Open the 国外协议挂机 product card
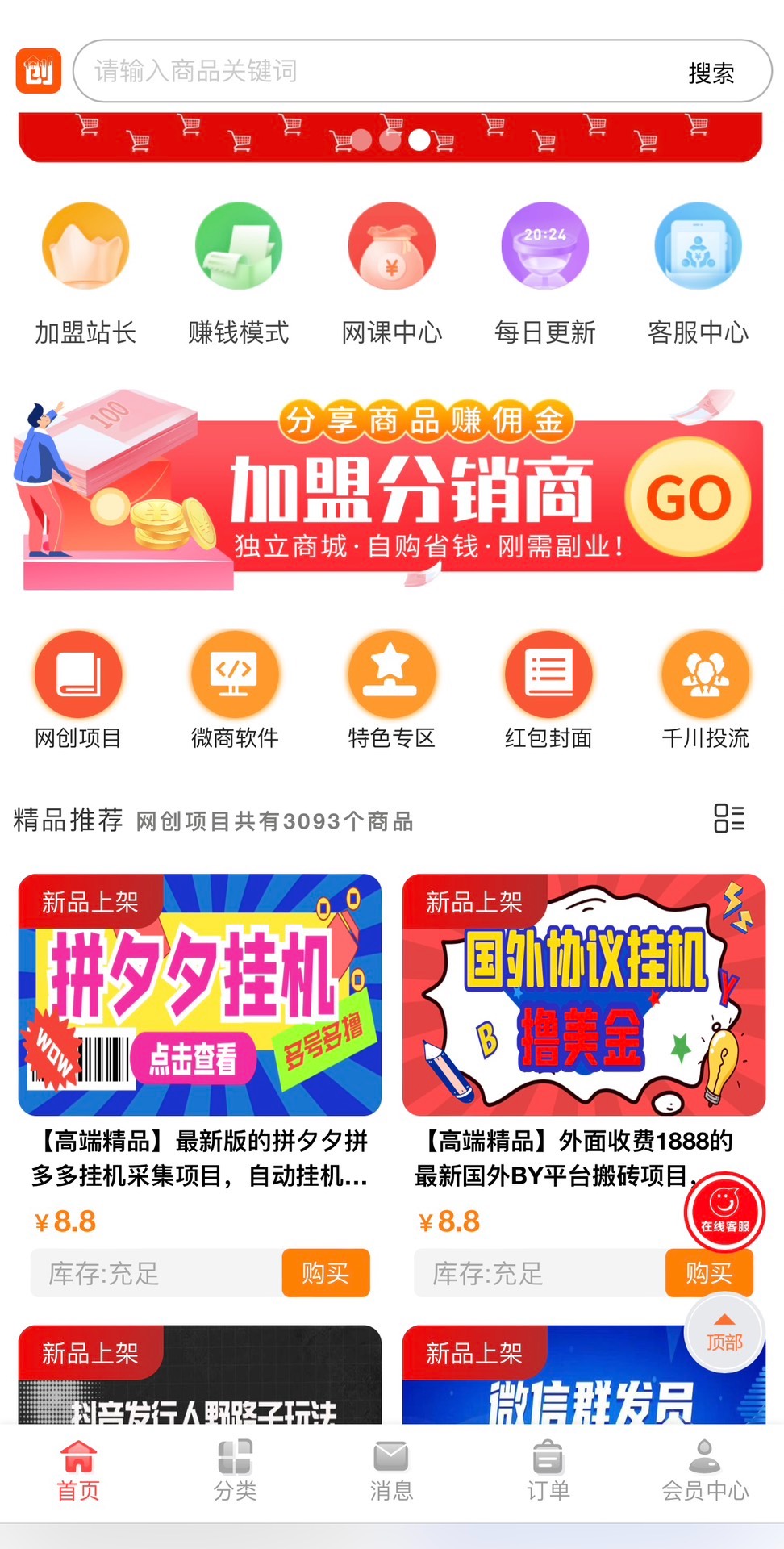The height and width of the screenshot is (1549, 784). point(583,995)
